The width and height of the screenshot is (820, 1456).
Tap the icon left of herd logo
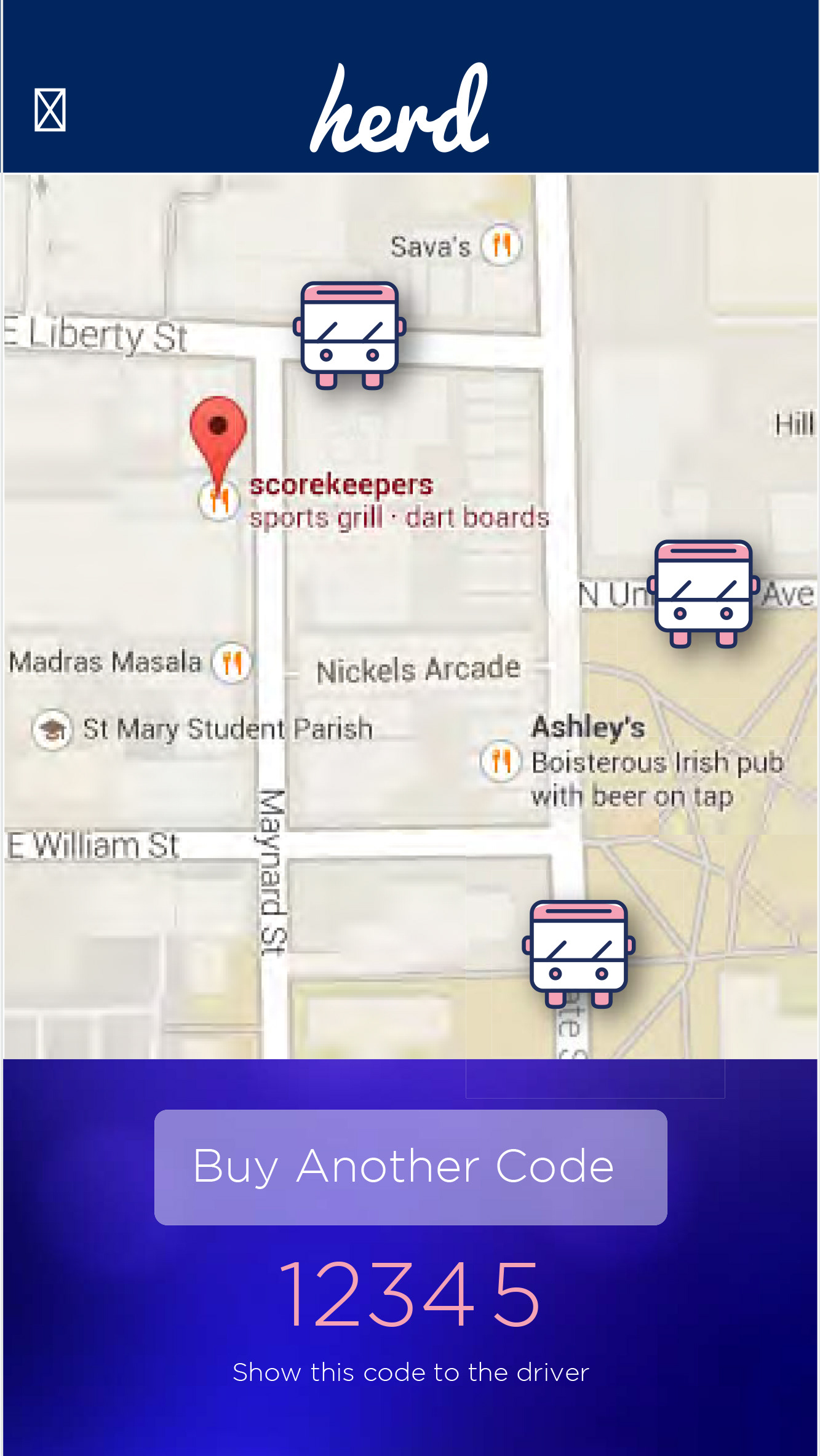[50, 110]
